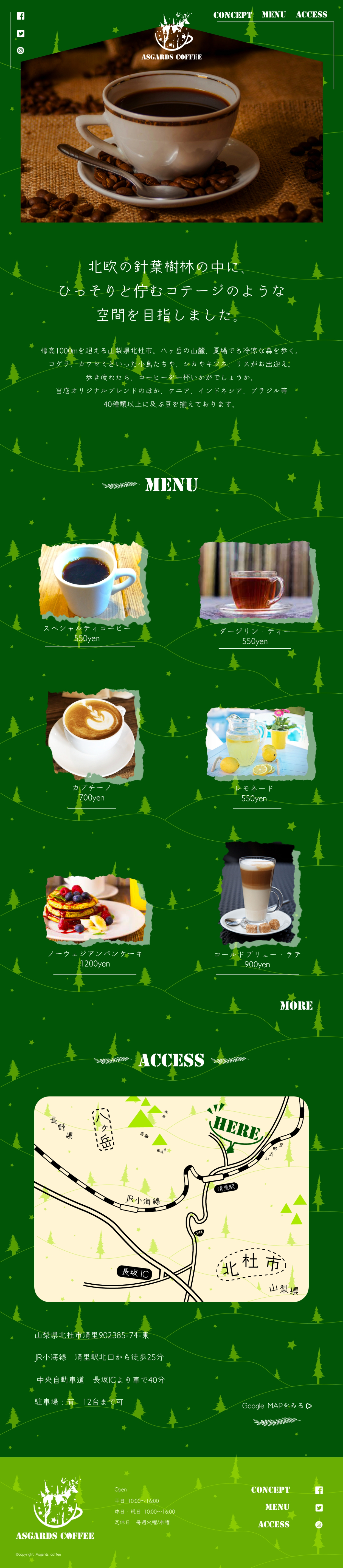
Task: Select ACCESS in the footer
Action: [274, 1524]
